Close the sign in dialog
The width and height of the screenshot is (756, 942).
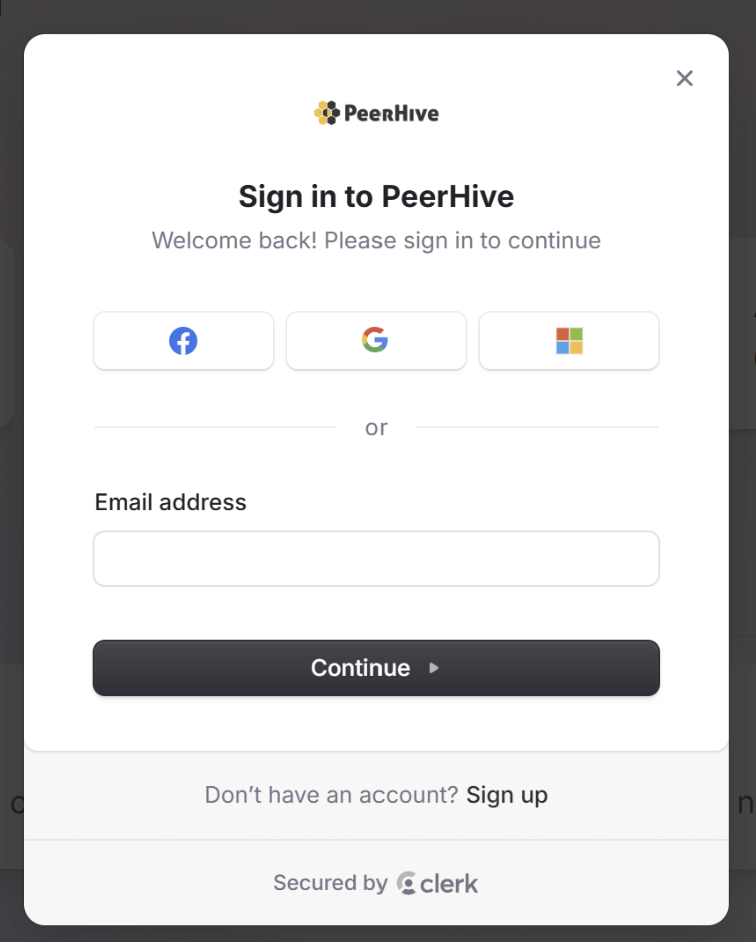(684, 78)
